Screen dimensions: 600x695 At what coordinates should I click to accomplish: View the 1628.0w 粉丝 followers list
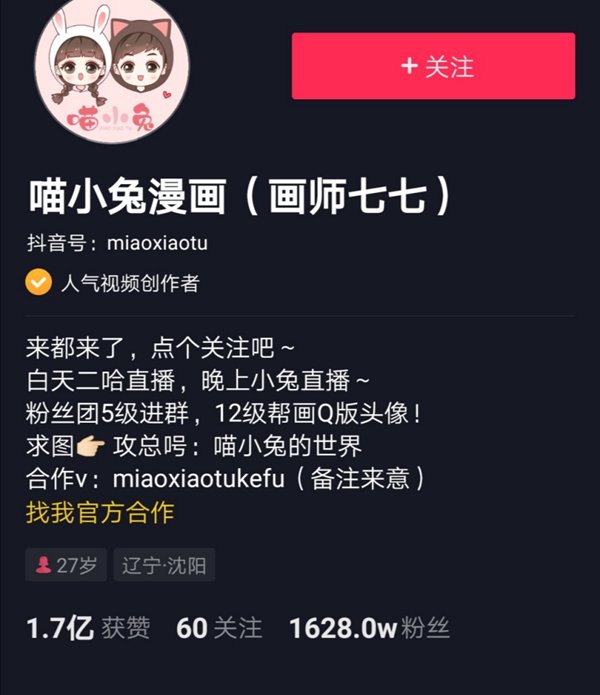click(x=369, y=628)
